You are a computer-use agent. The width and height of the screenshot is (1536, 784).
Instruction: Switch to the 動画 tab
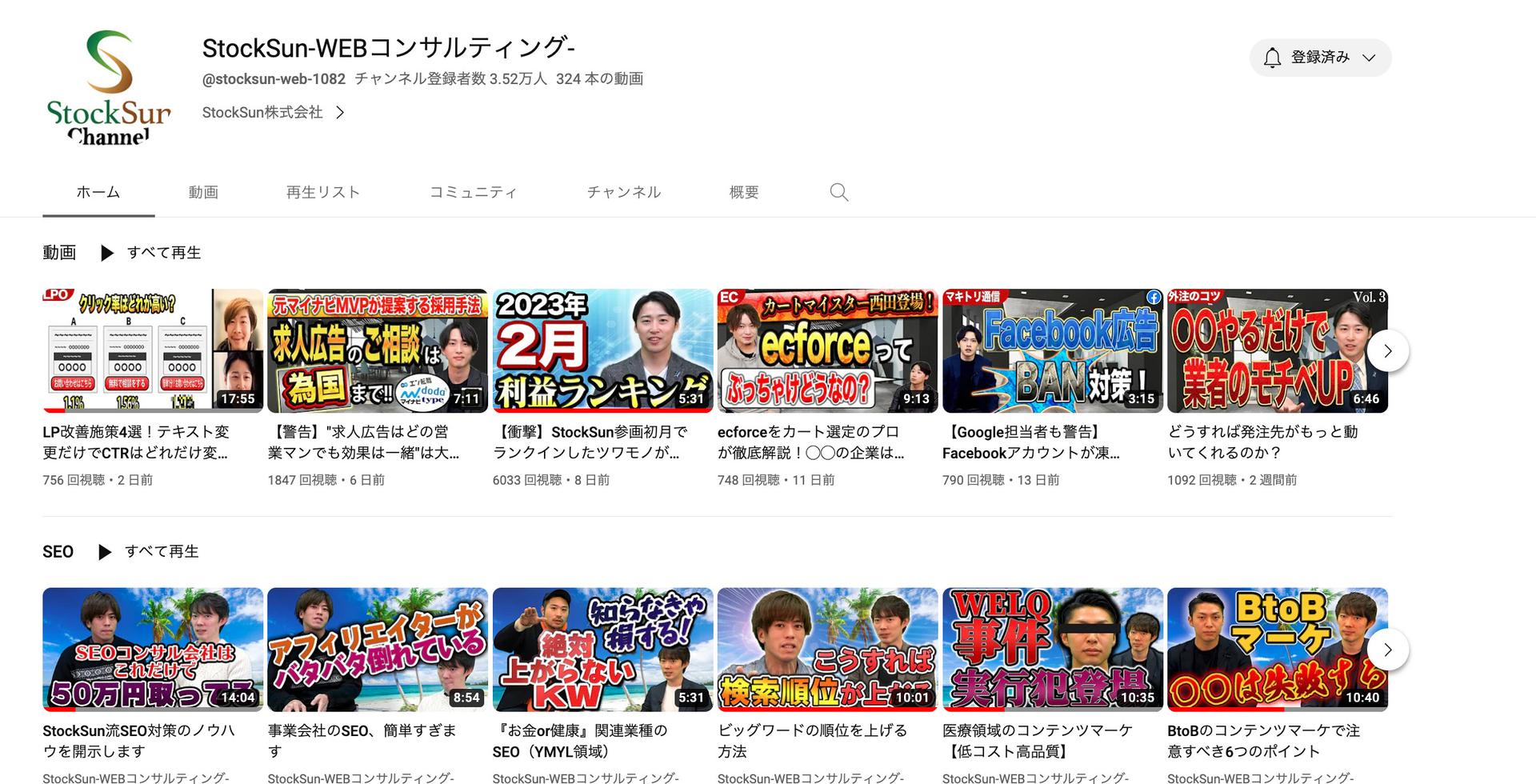(203, 192)
